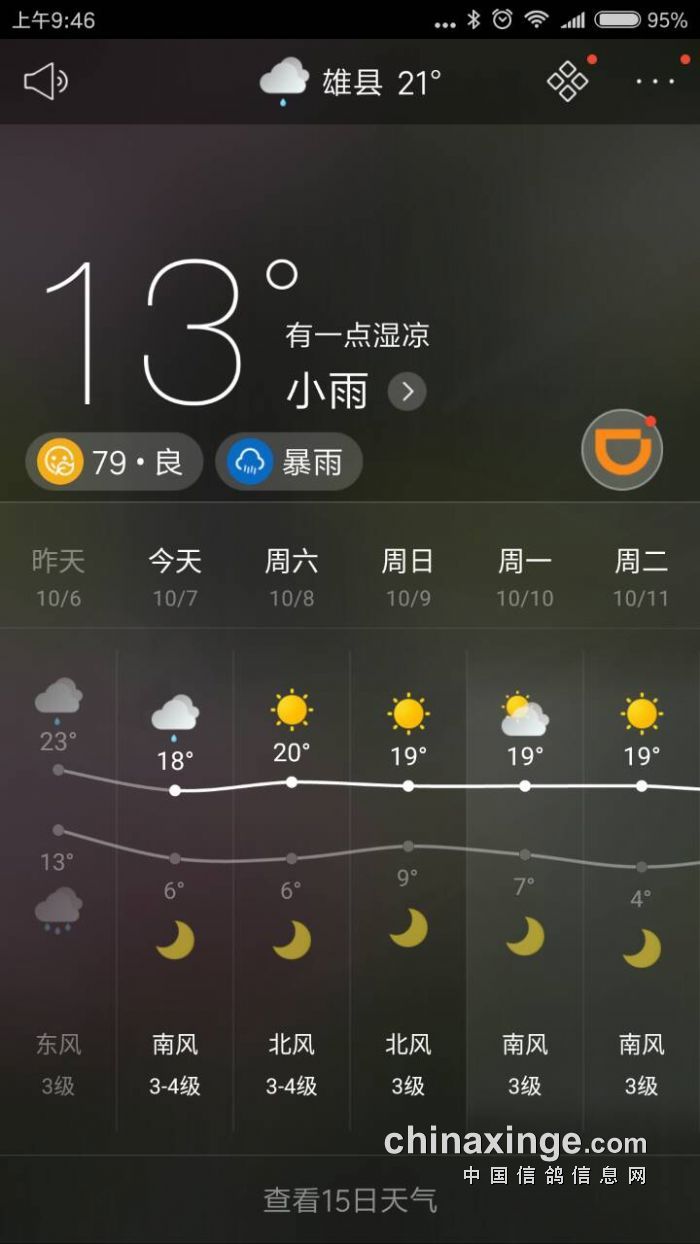Open the four-diamond apps icon
Screen dimensions: 700x1244
[x=568, y=82]
